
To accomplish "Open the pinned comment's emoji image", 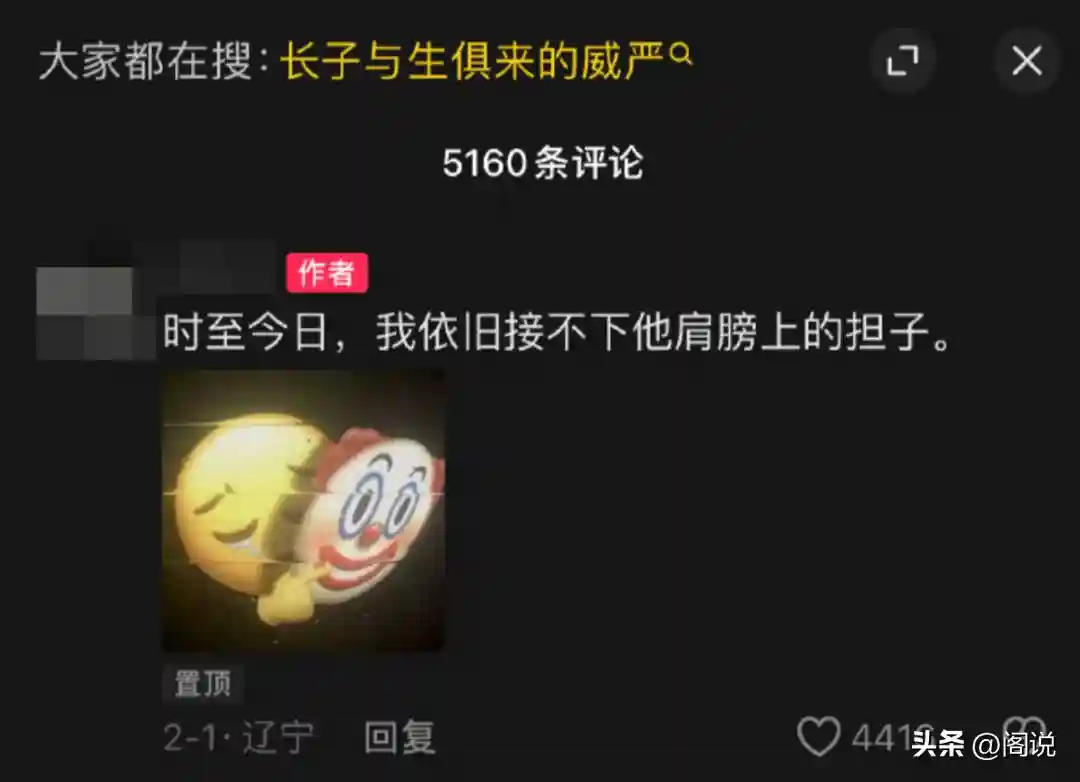I will [x=303, y=511].
